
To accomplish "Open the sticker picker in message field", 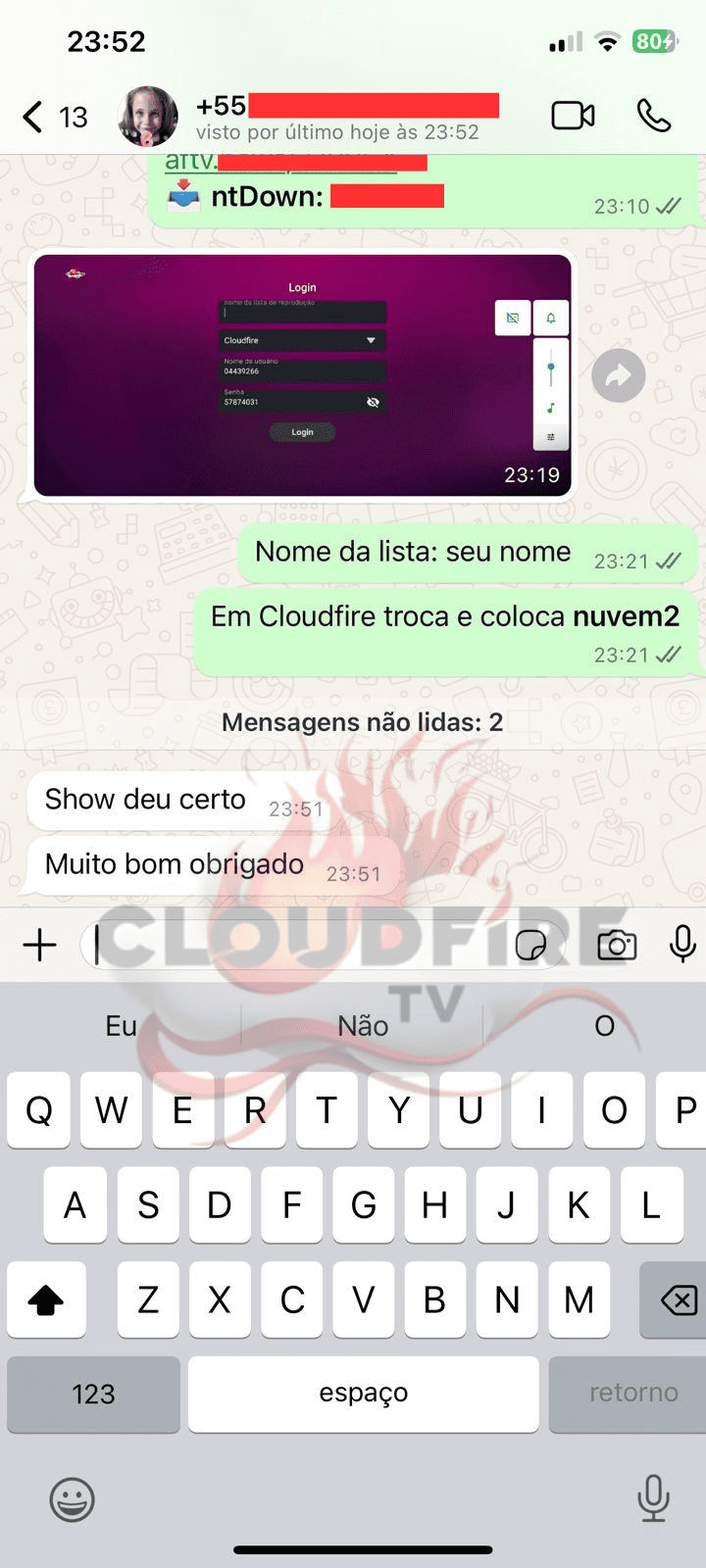I will click(530, 945).
